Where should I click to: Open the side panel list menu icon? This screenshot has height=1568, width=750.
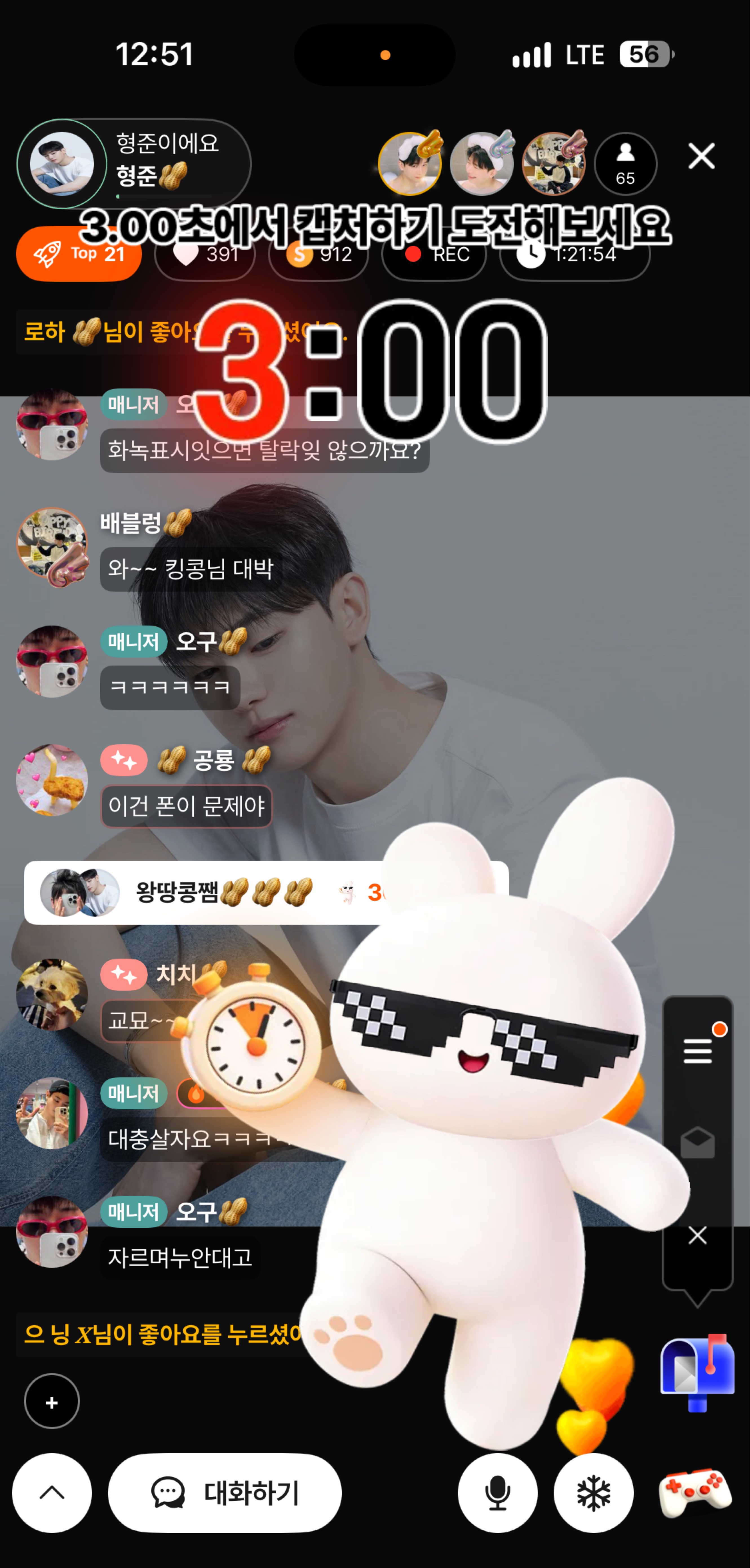click(x=698, y=1050)
